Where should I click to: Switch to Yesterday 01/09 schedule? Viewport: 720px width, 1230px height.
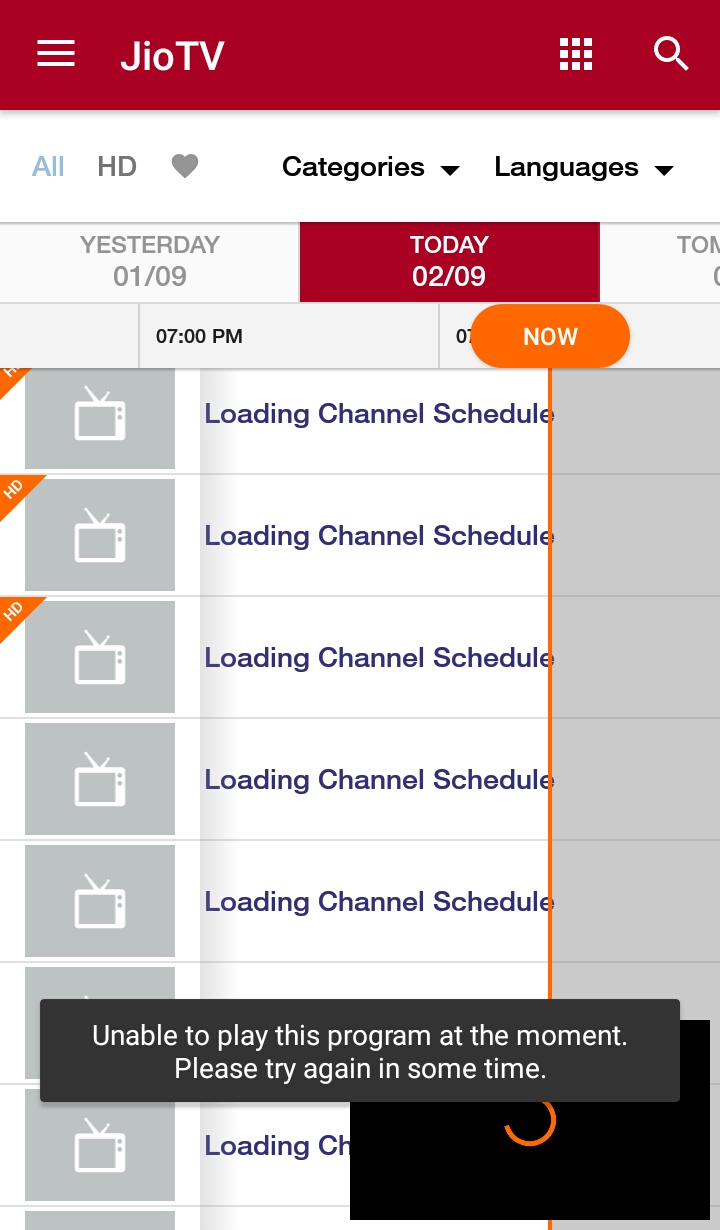pos(150,261)
